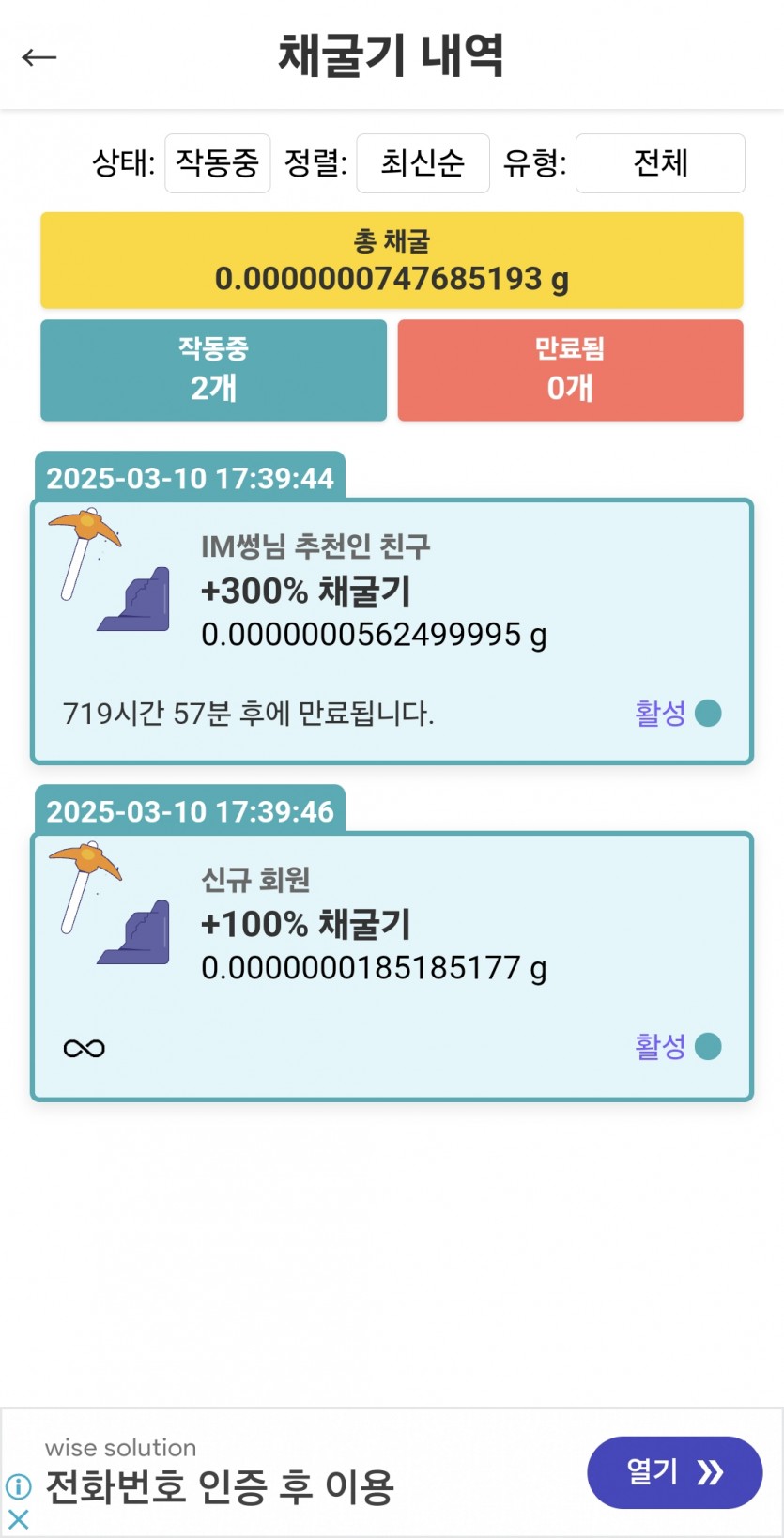Open the 유형 dropdown showing 전체
Viewport: 784px width, 1538px height.
pyautogui.click(x=660, y=163)
